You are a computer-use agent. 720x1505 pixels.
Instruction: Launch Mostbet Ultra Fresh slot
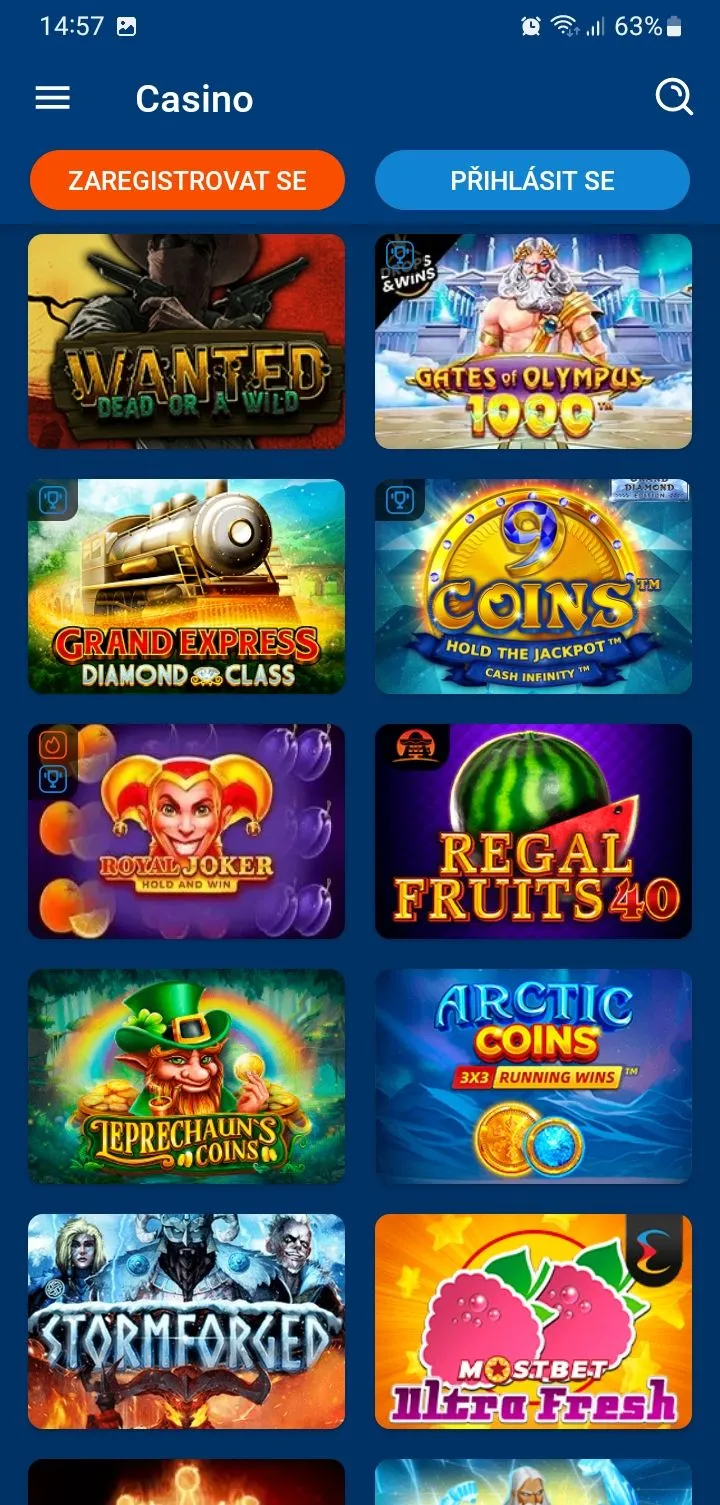tap(533, 1322)
